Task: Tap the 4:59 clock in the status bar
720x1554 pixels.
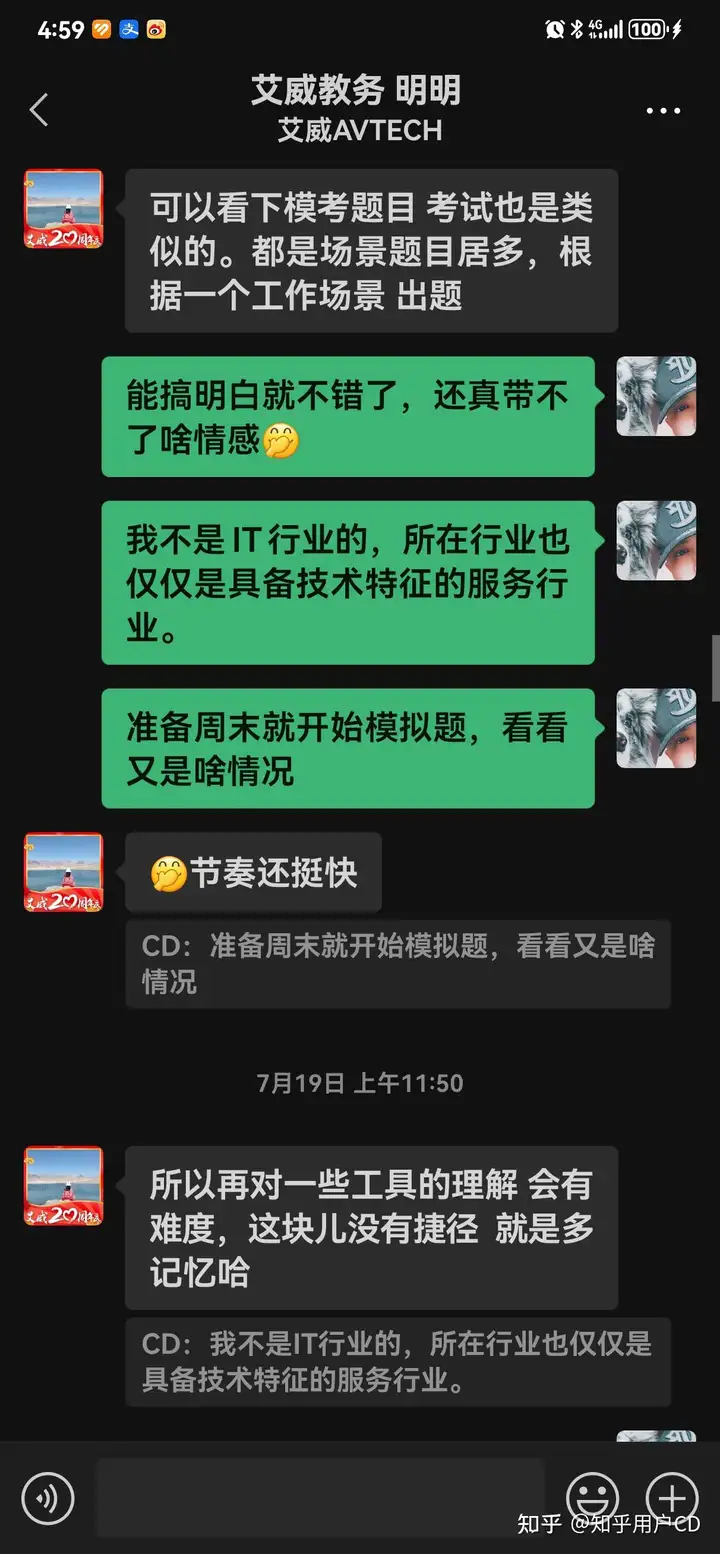Action: [x=60, y=30]
